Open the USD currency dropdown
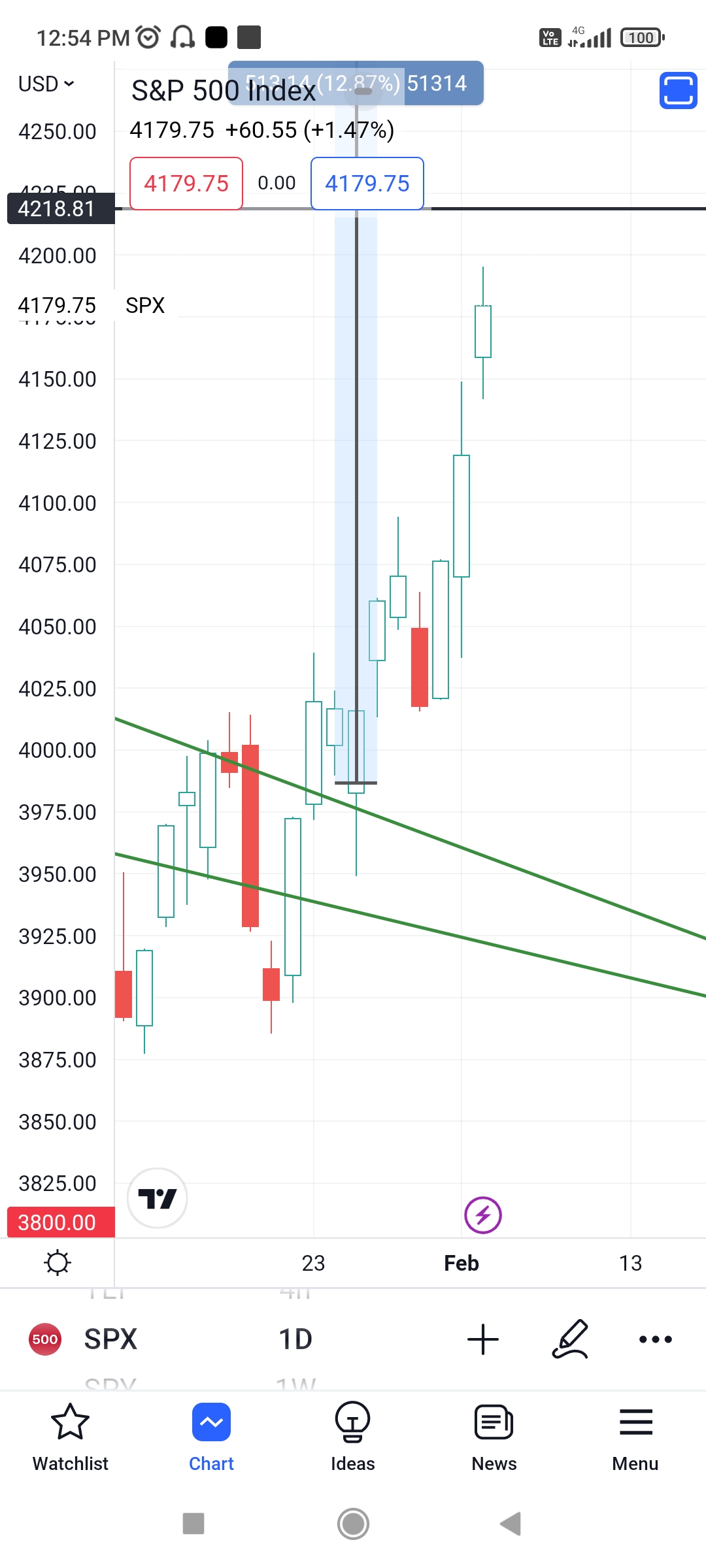706x1568 pixels. [x=46, y=84]
